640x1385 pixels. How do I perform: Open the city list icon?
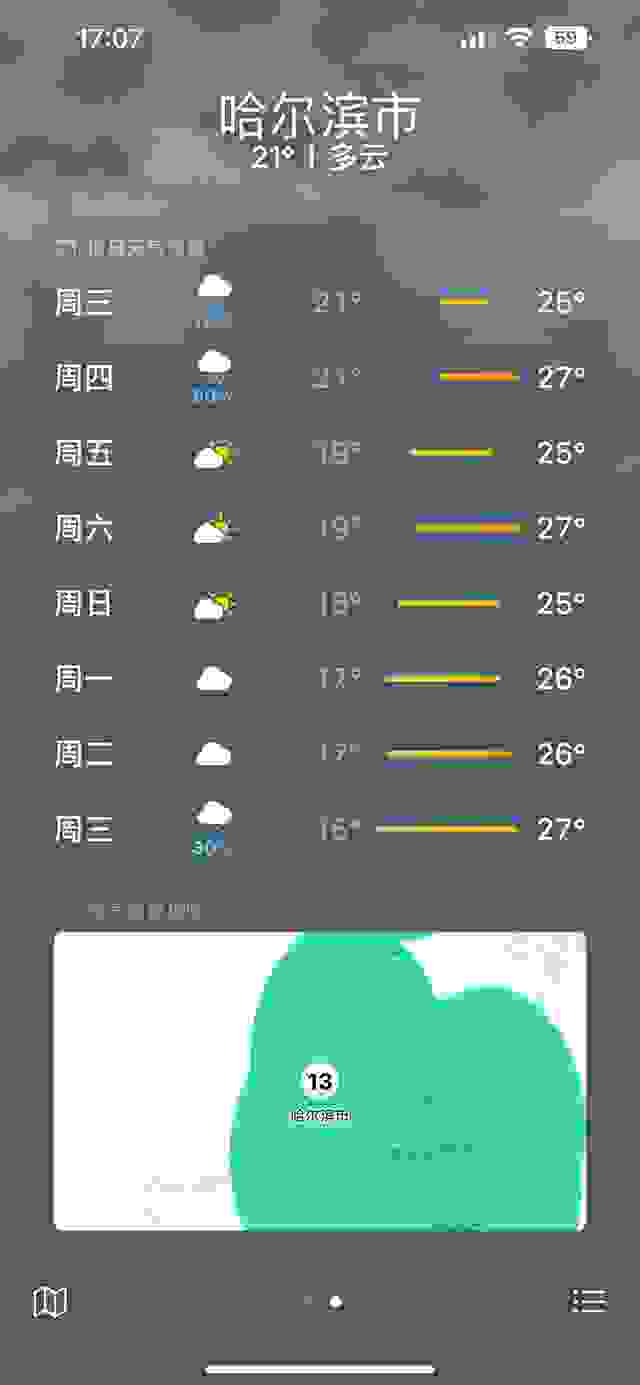pos(588,1300)
